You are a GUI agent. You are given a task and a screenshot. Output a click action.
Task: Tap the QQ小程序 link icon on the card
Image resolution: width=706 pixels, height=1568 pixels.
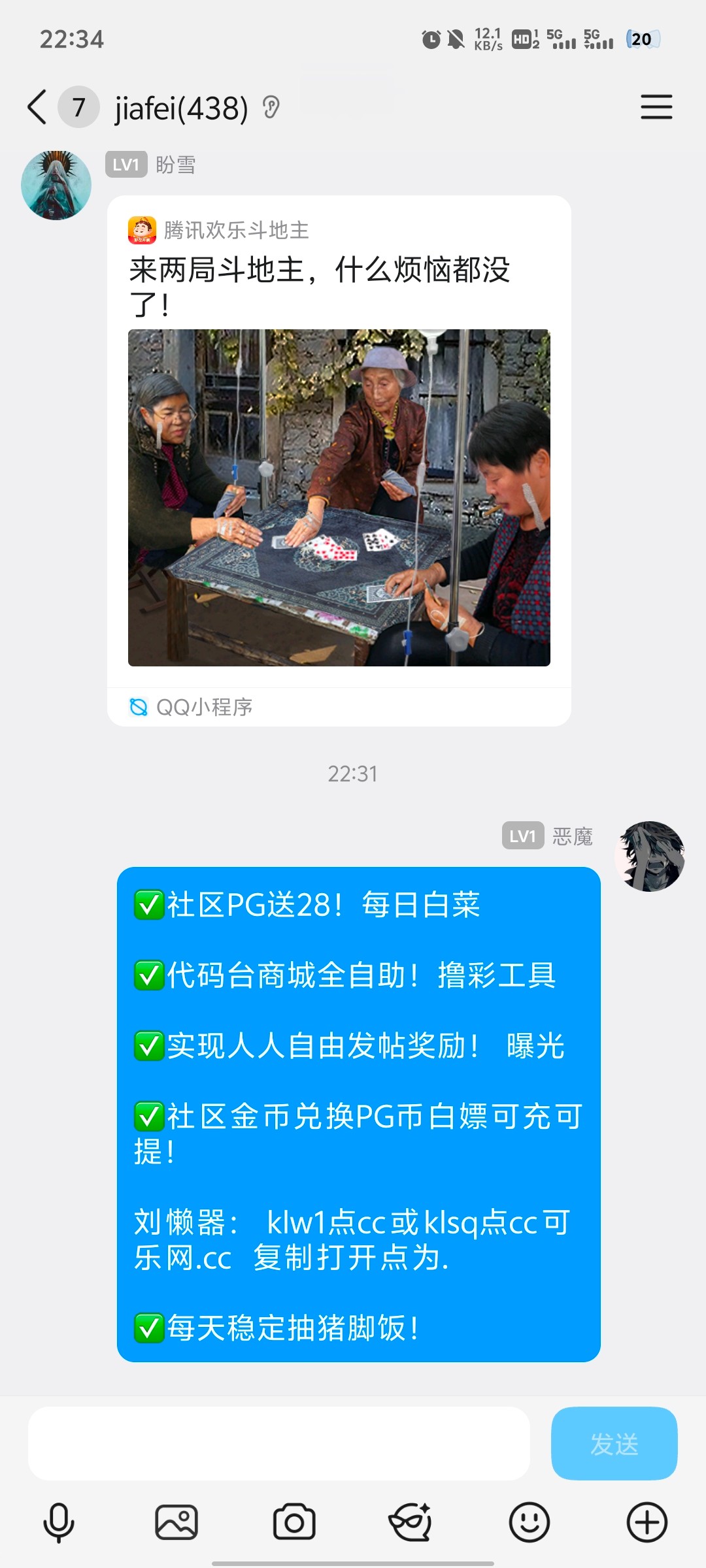[139, 707]
